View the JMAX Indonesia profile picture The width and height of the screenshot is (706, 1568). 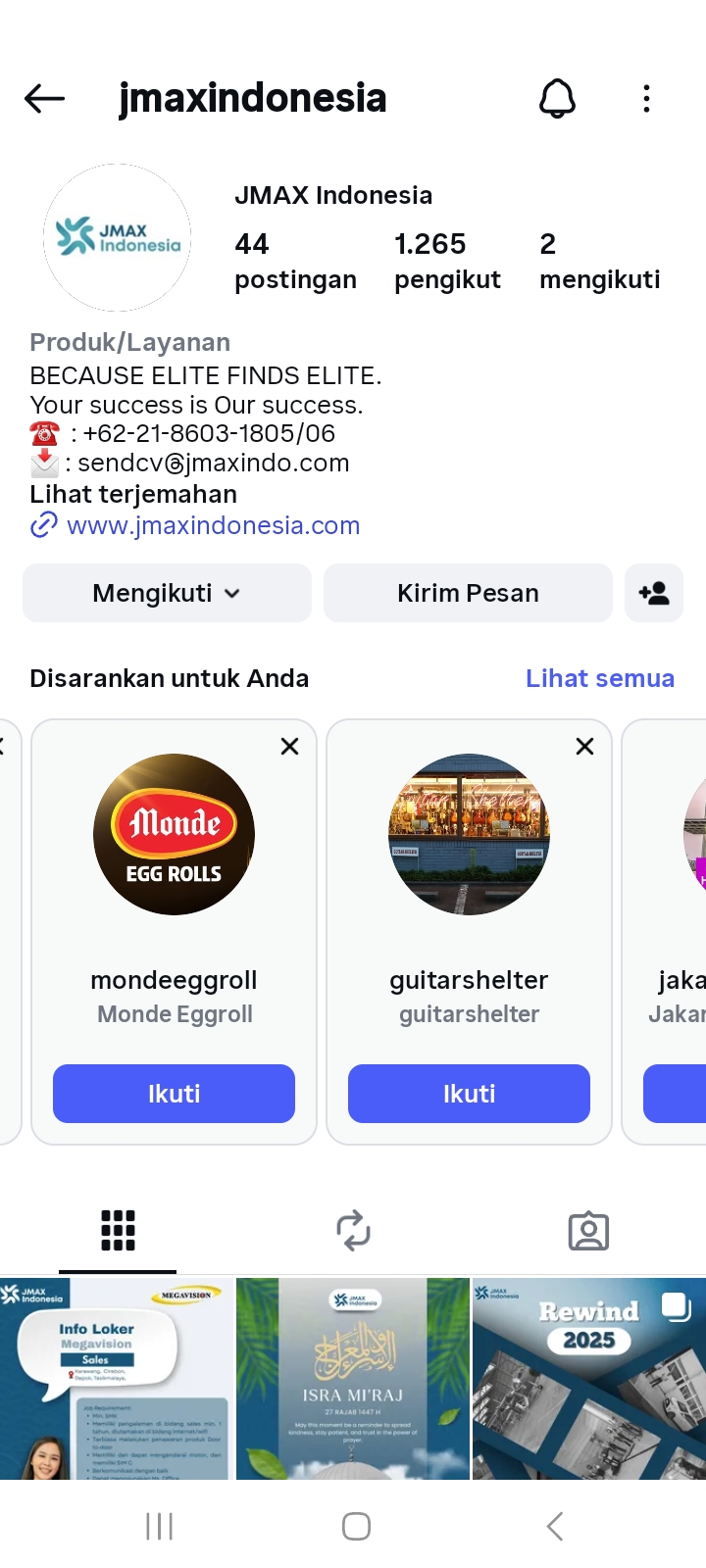118,237
